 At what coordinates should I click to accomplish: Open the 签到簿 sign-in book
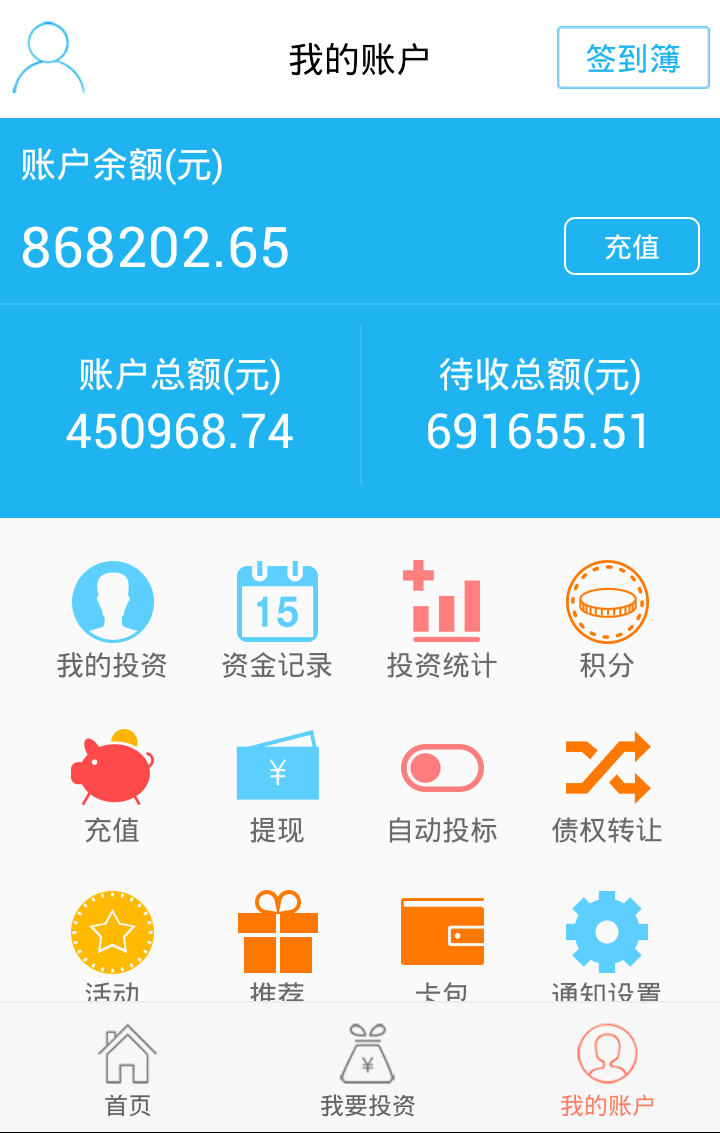tap(633, 58)
